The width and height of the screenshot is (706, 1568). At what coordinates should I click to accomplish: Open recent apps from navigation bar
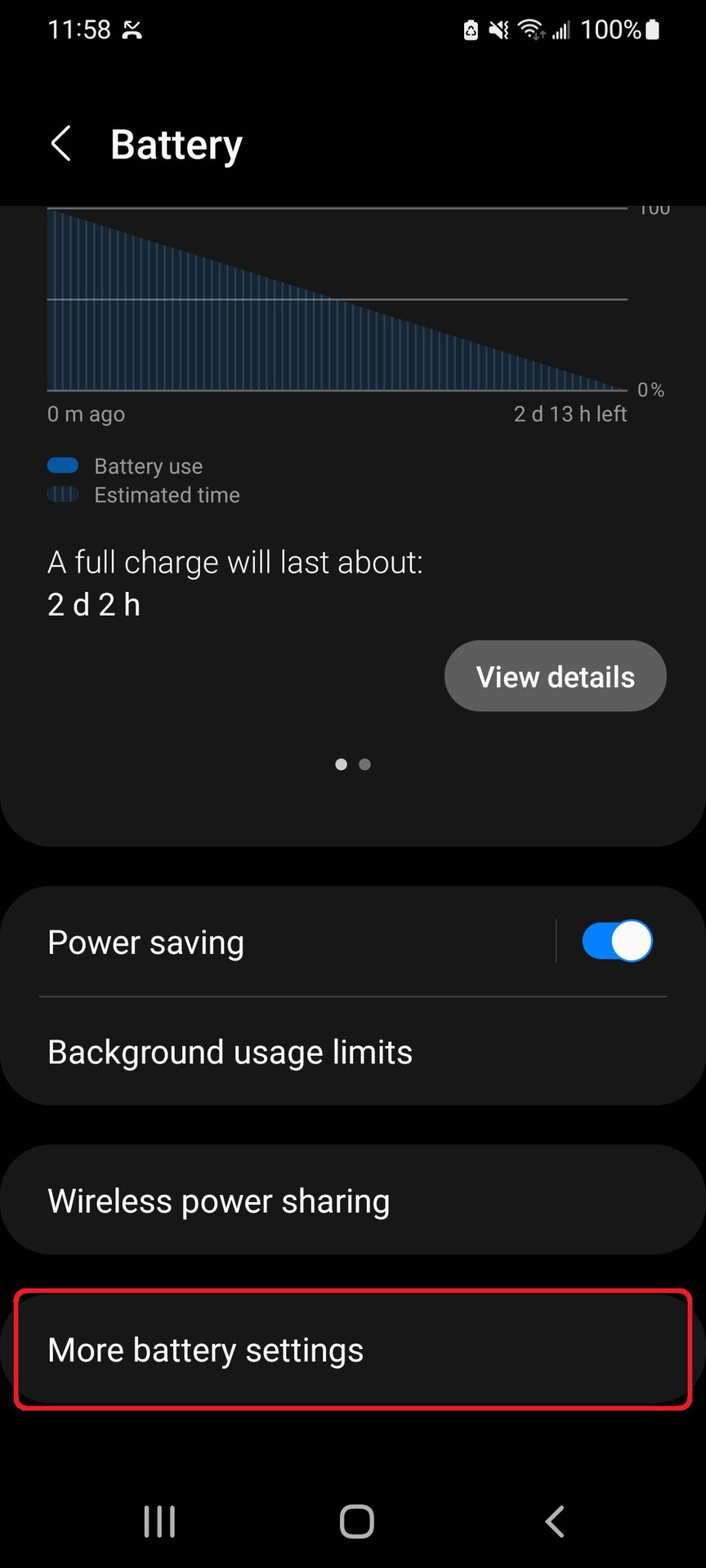pyautogui.click(x=159, y=1521)
